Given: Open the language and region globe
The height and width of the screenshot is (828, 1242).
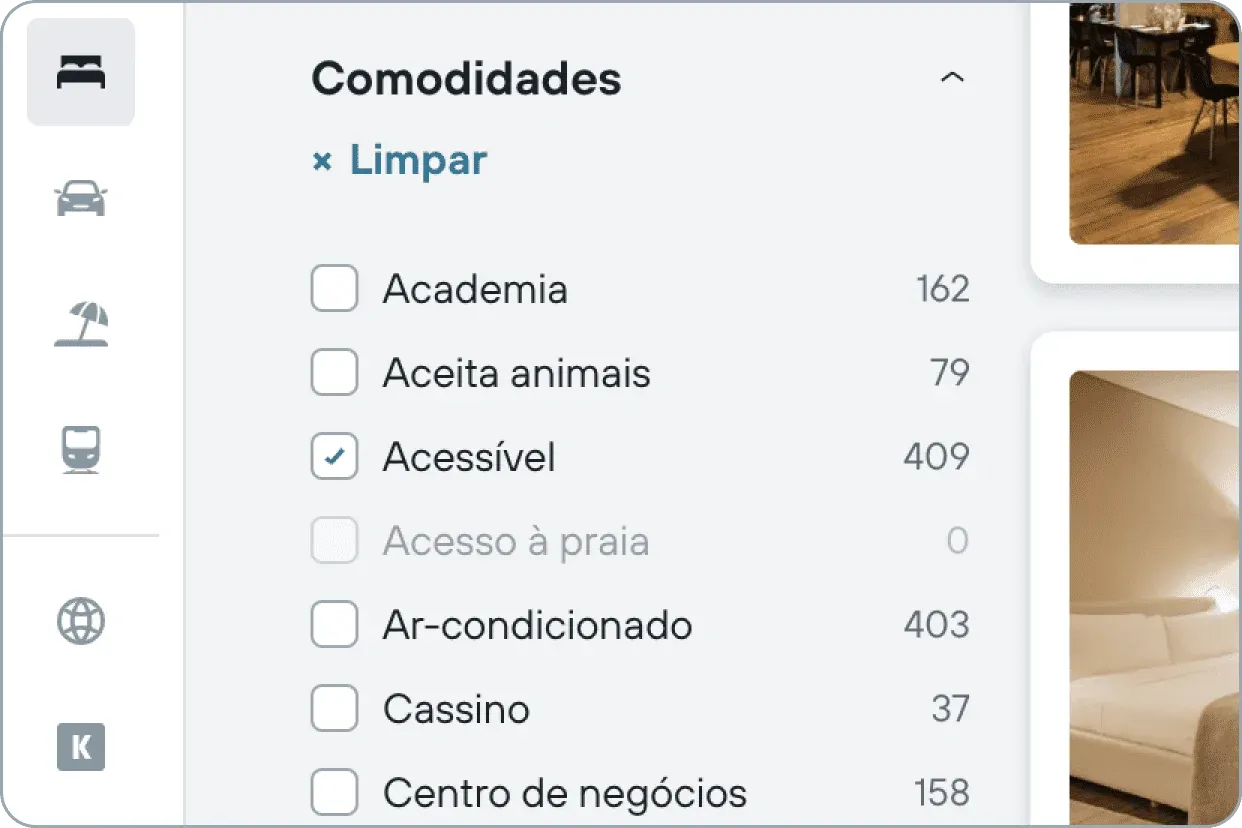Looking at the screenshot, I should click(81, 621).
